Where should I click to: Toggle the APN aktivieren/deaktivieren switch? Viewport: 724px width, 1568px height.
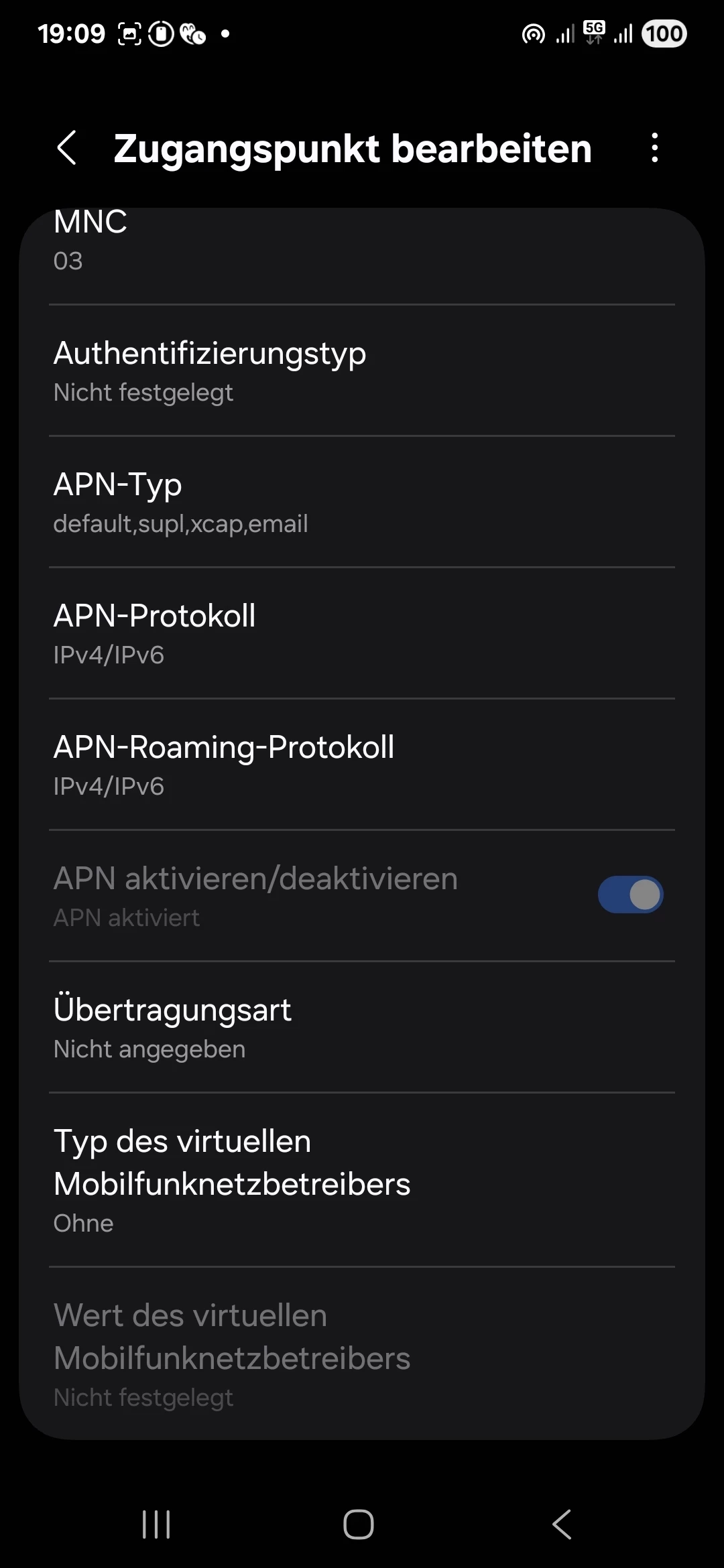tap(630, 895)
